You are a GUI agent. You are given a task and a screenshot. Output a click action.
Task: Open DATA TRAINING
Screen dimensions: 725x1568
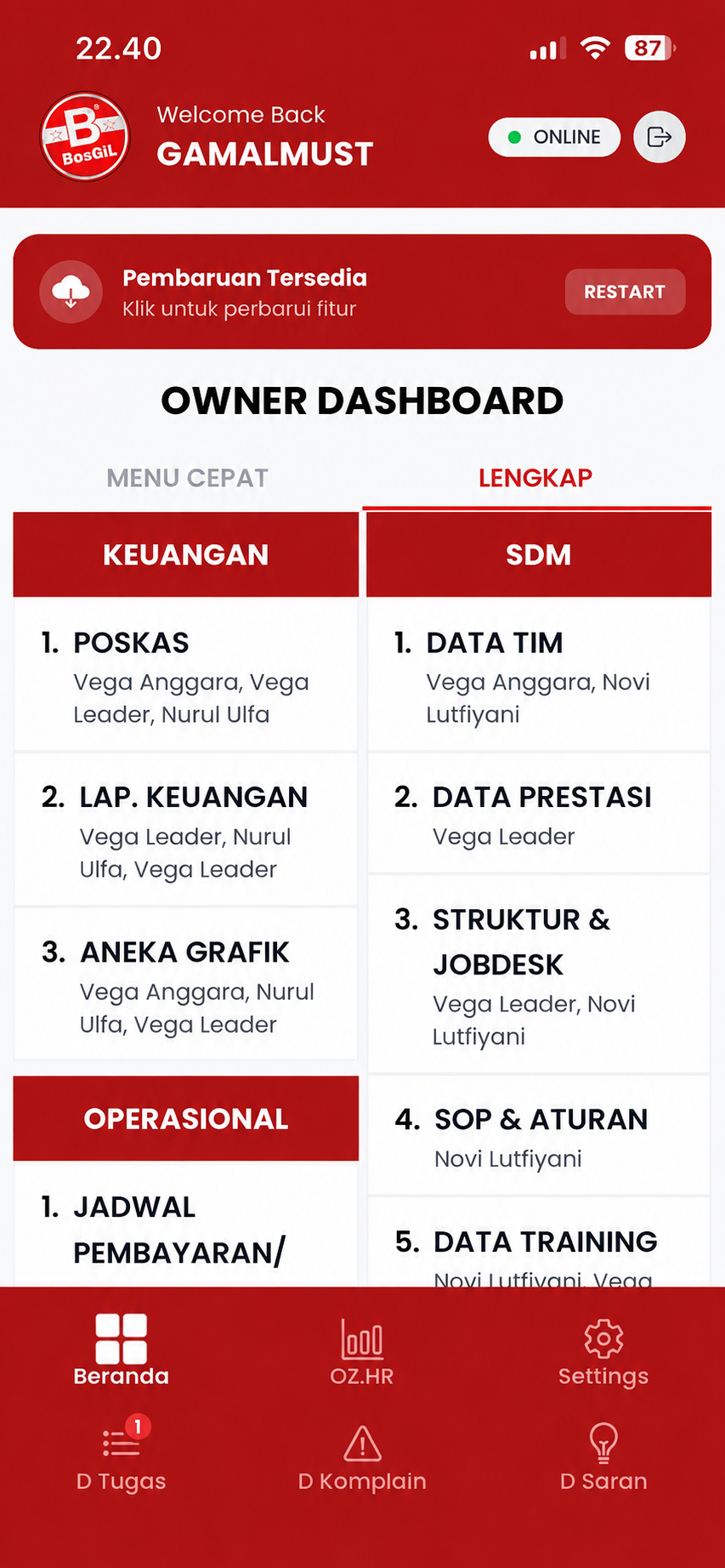point(539,1242)
